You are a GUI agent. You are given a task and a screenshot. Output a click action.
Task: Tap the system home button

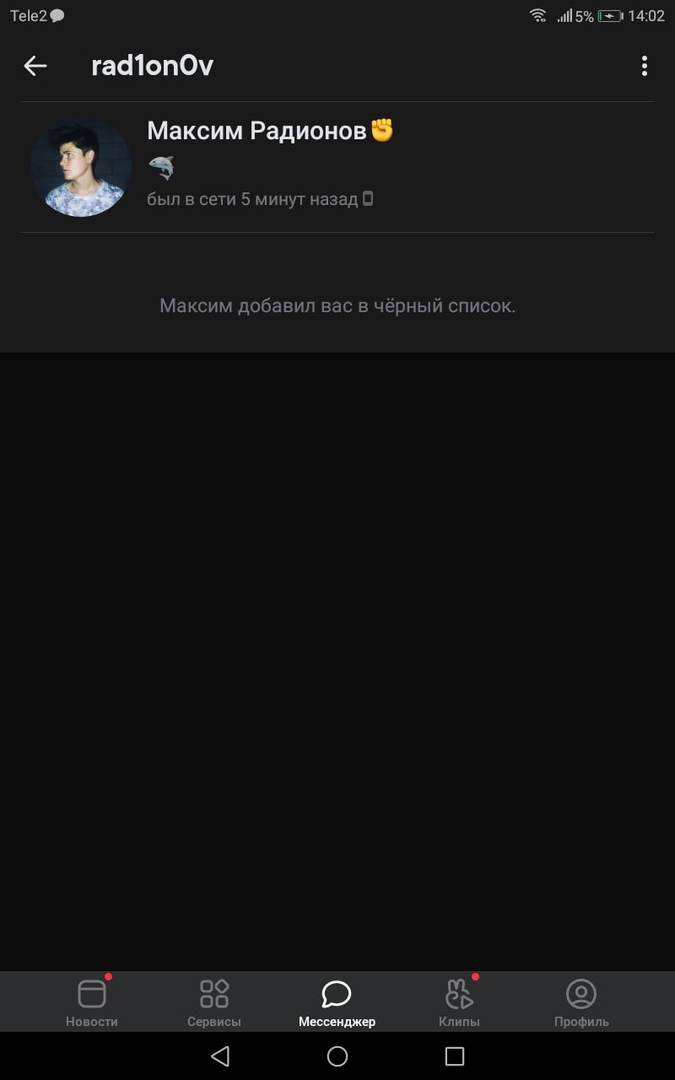(337, 1056)
